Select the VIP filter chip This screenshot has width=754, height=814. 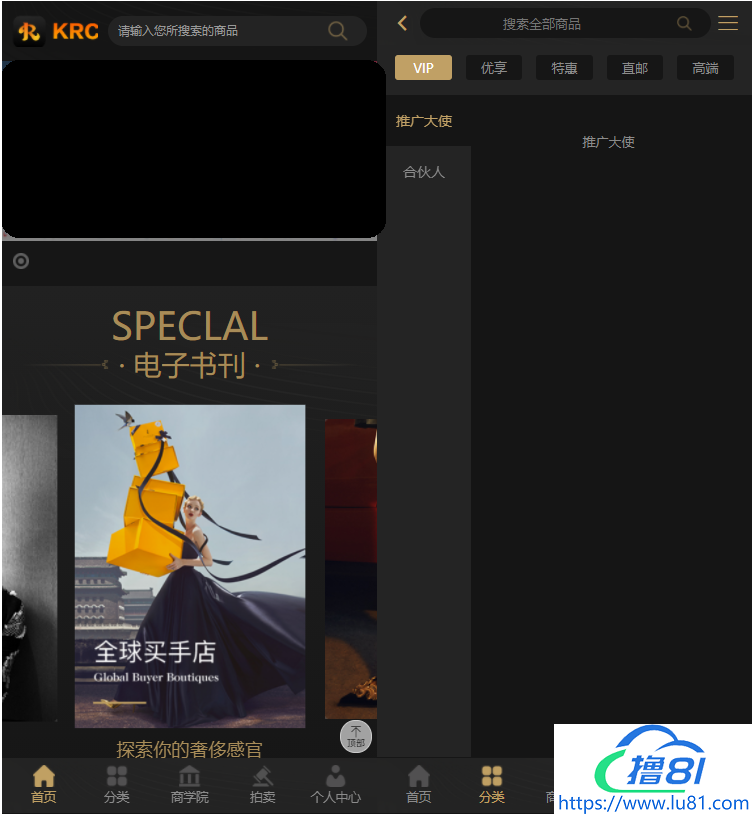click(423, 68)
